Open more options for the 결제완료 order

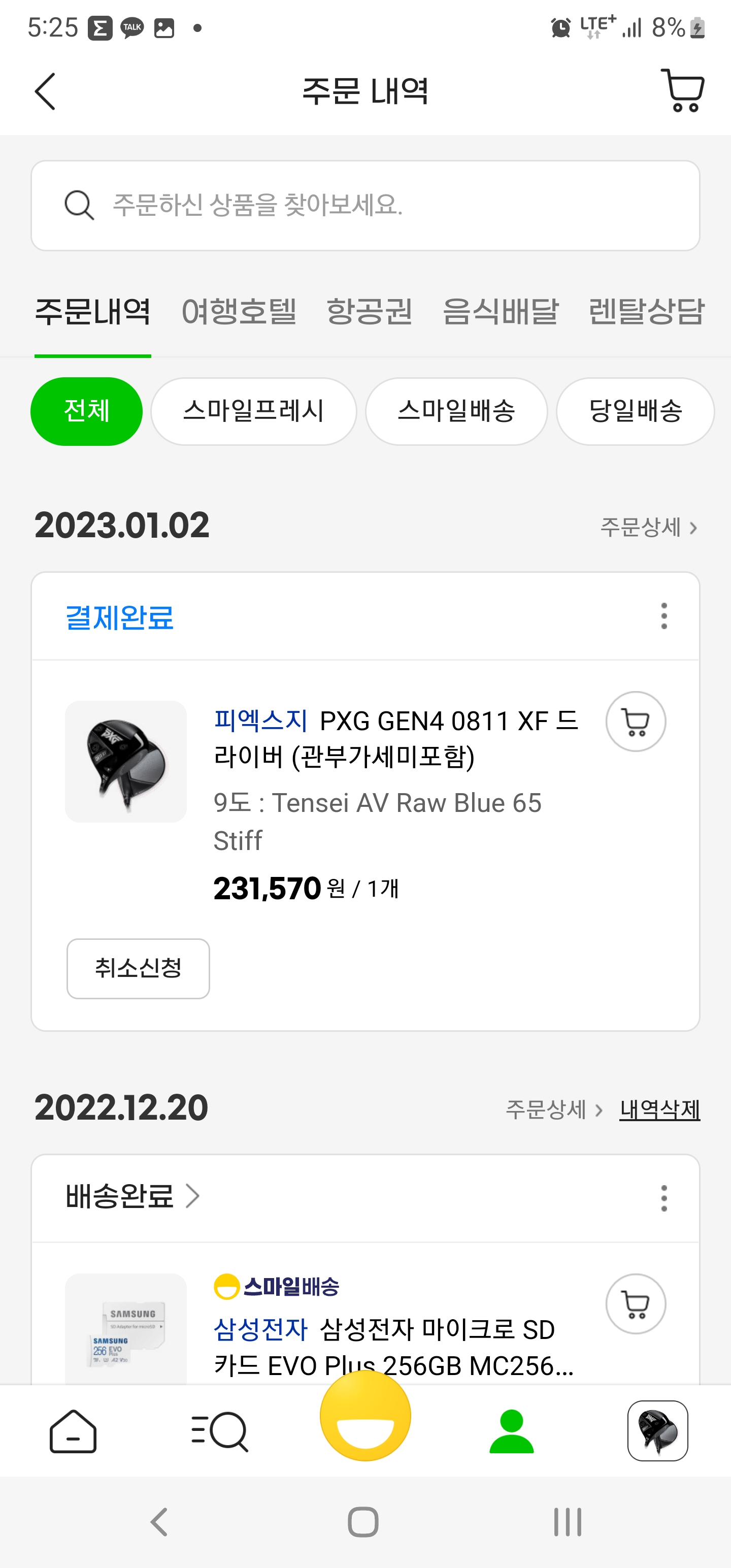(663, 616)
